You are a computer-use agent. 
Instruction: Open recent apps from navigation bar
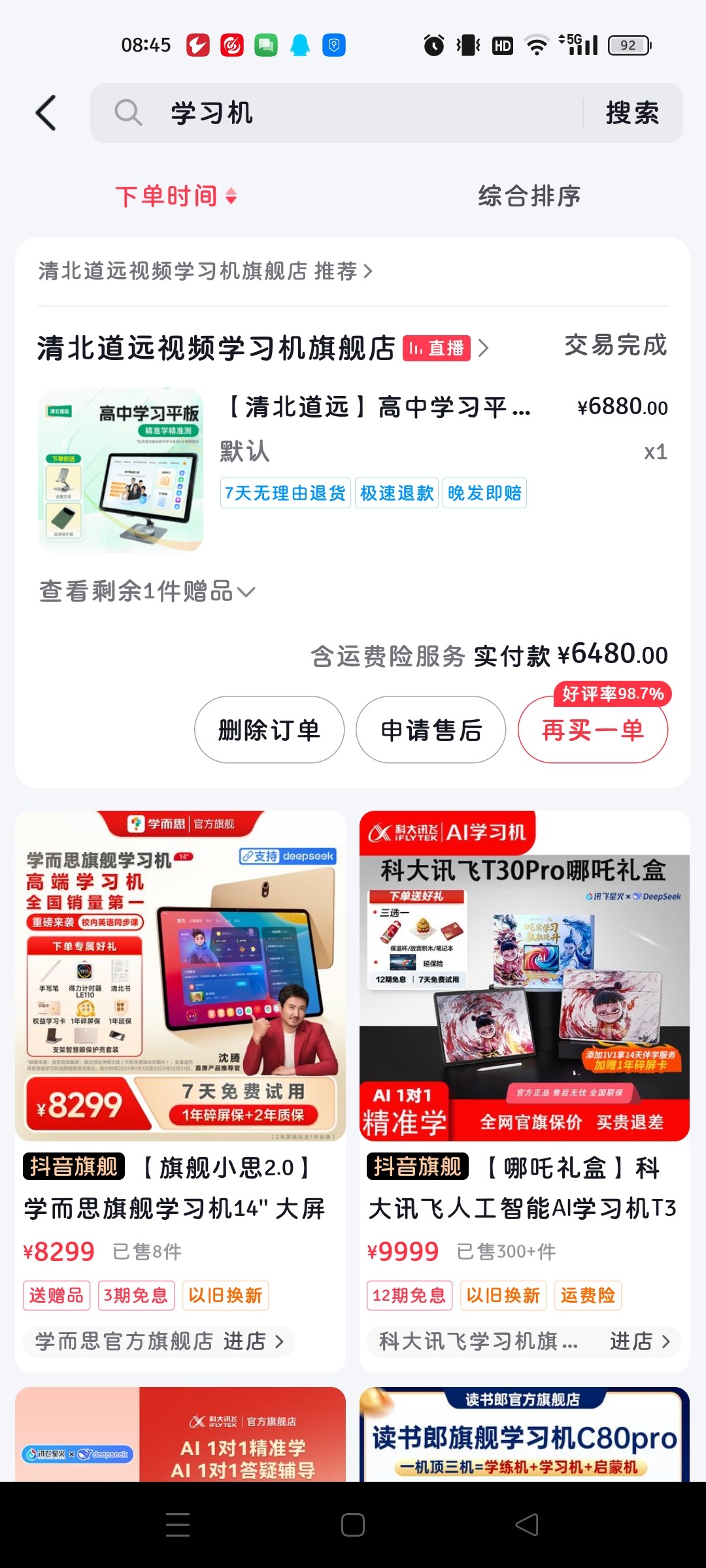177,1525
